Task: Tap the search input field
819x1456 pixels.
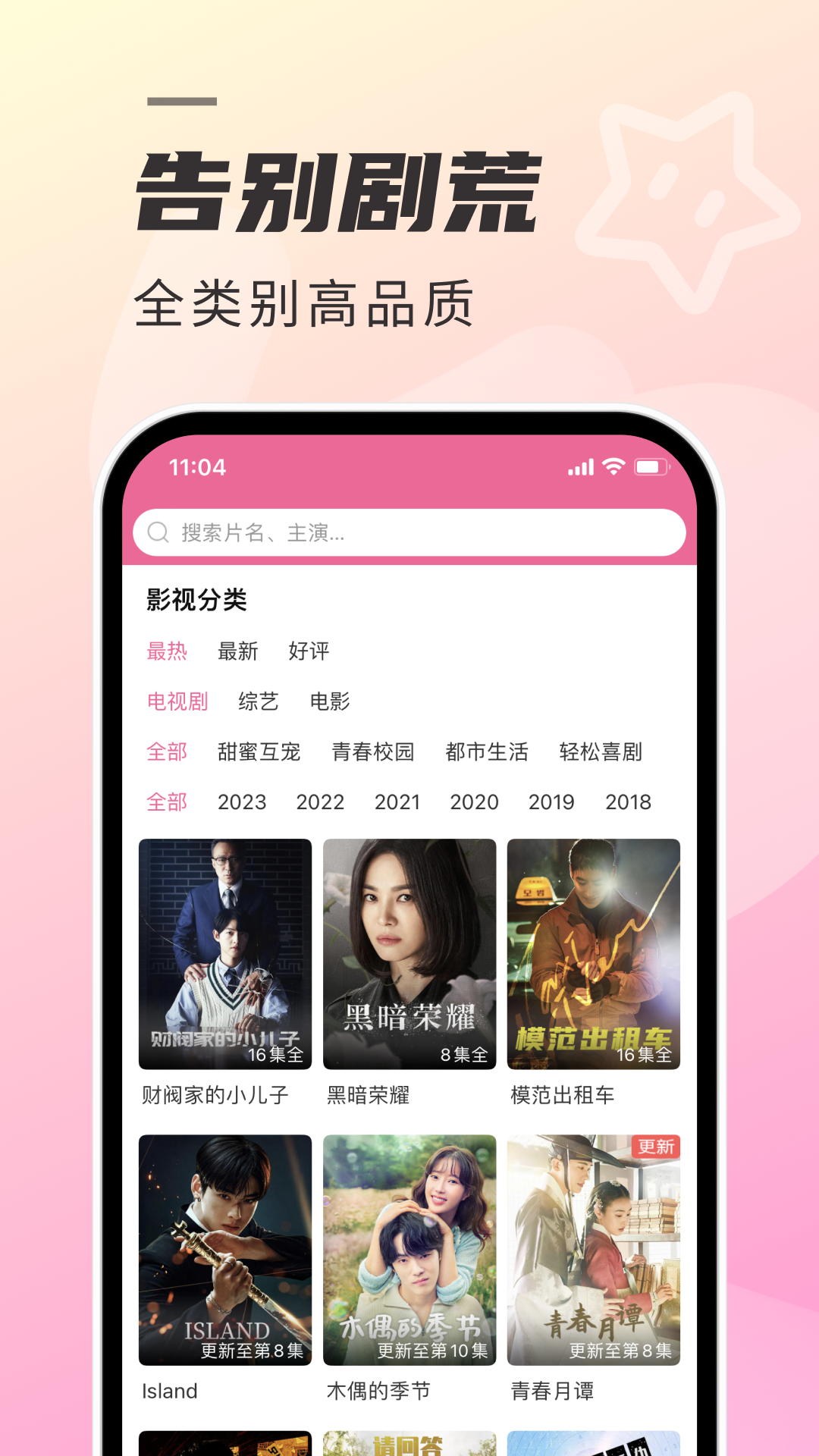Action: [x=409, y=532]
